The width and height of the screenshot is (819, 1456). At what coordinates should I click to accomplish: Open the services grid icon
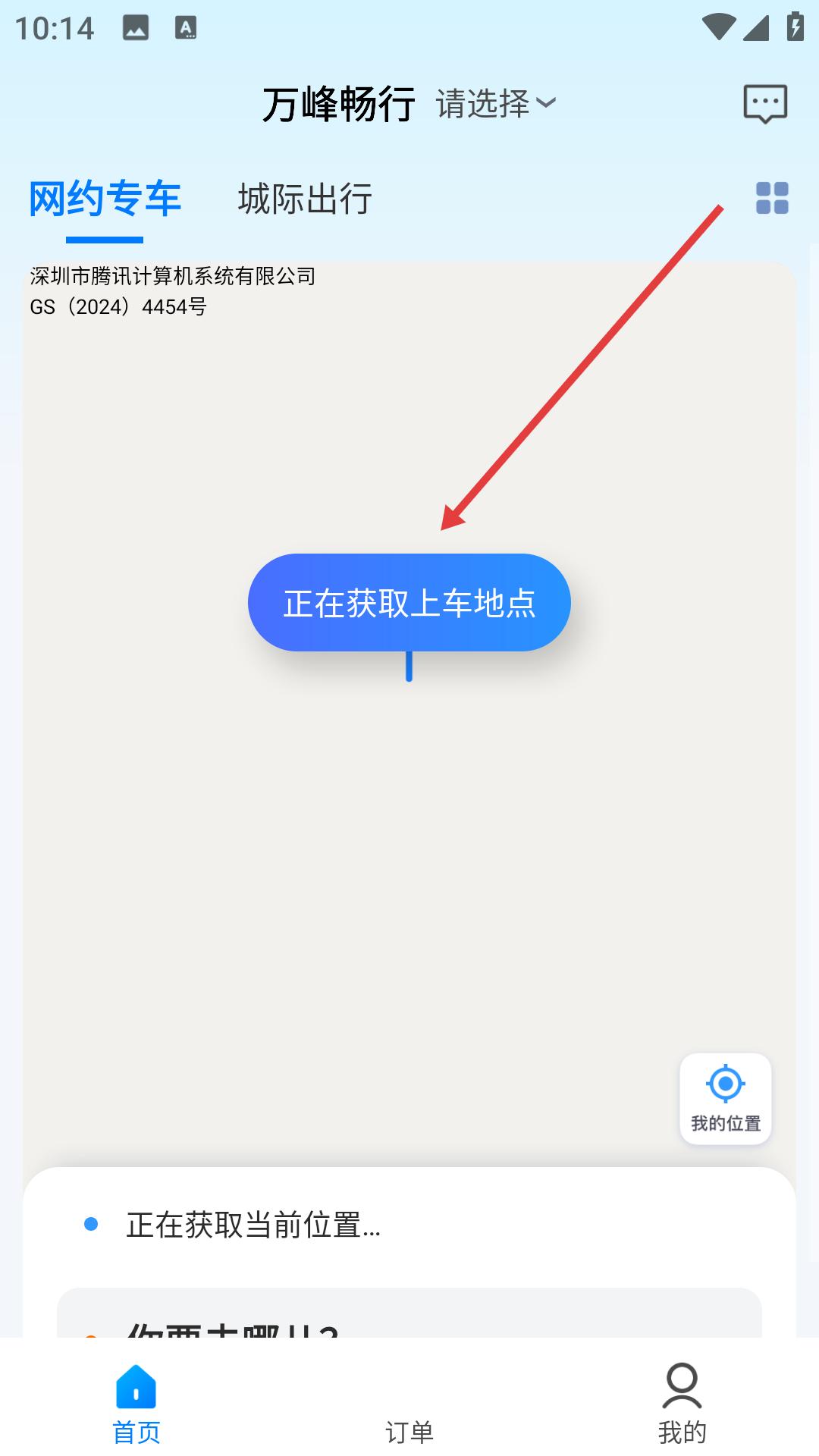coord(772,199)
